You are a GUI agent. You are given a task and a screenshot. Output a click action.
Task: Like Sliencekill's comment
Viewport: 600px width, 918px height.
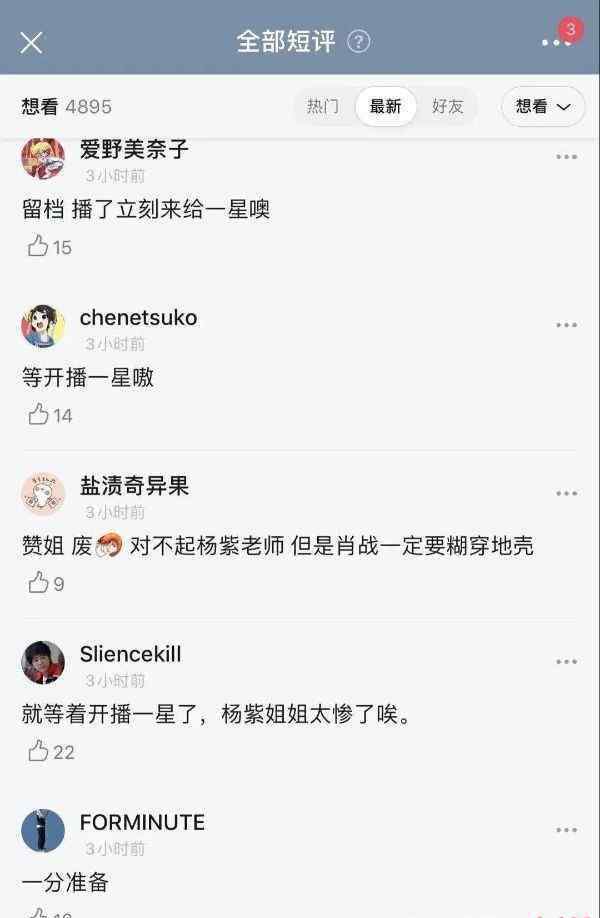click(39, 751)
